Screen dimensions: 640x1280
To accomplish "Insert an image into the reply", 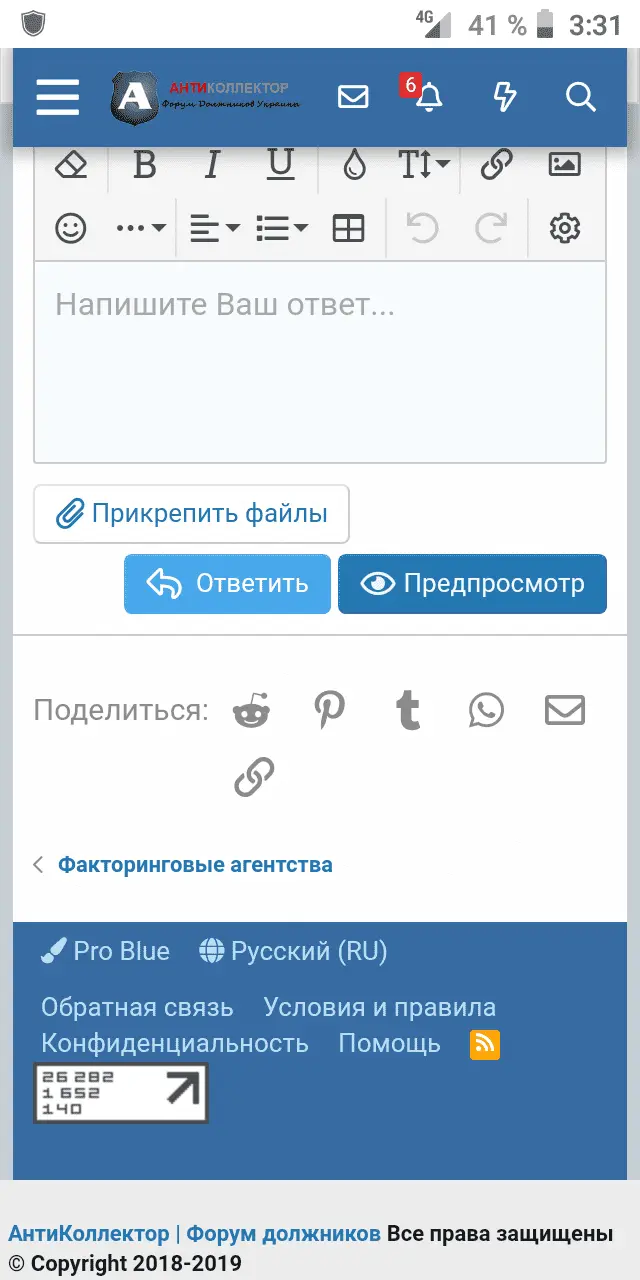I will click(x=565, y=165).
